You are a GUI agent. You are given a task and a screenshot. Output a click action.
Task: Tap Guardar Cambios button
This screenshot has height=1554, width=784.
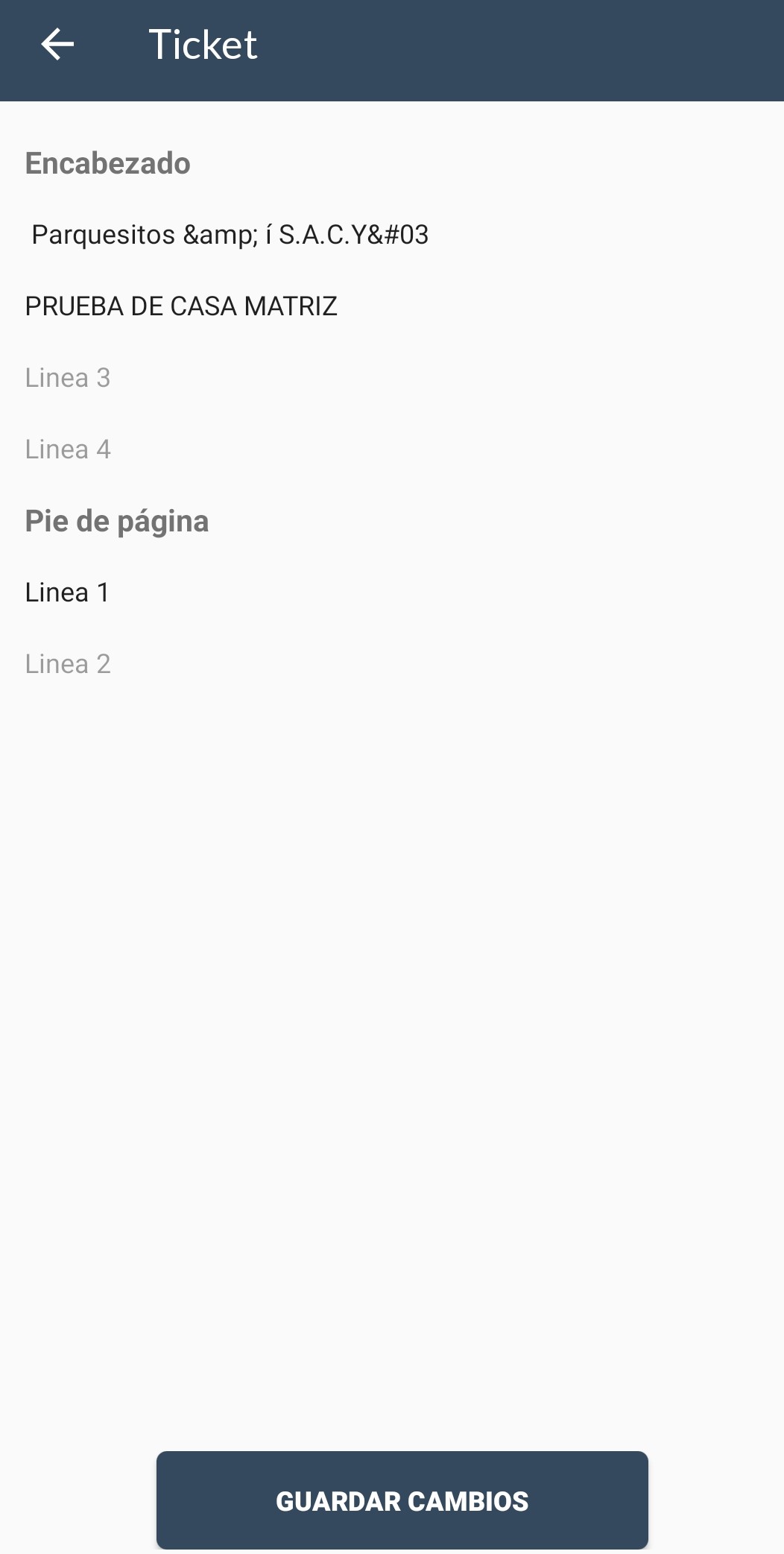[402, 1500]
